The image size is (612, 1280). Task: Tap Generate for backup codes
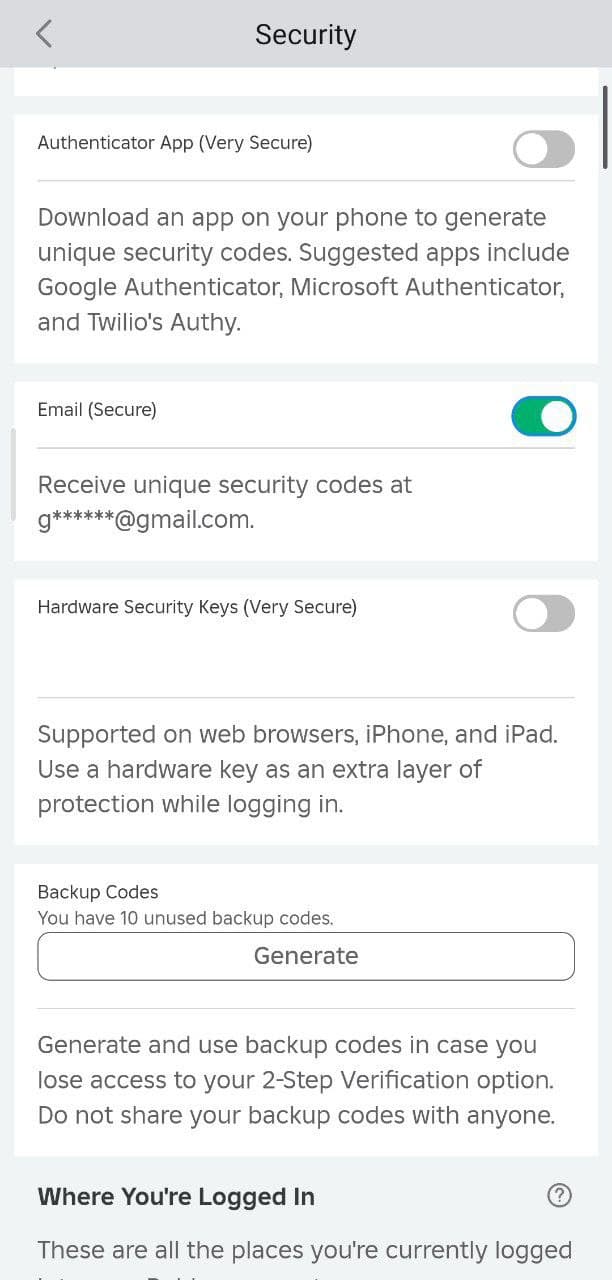tap(306, 956)
